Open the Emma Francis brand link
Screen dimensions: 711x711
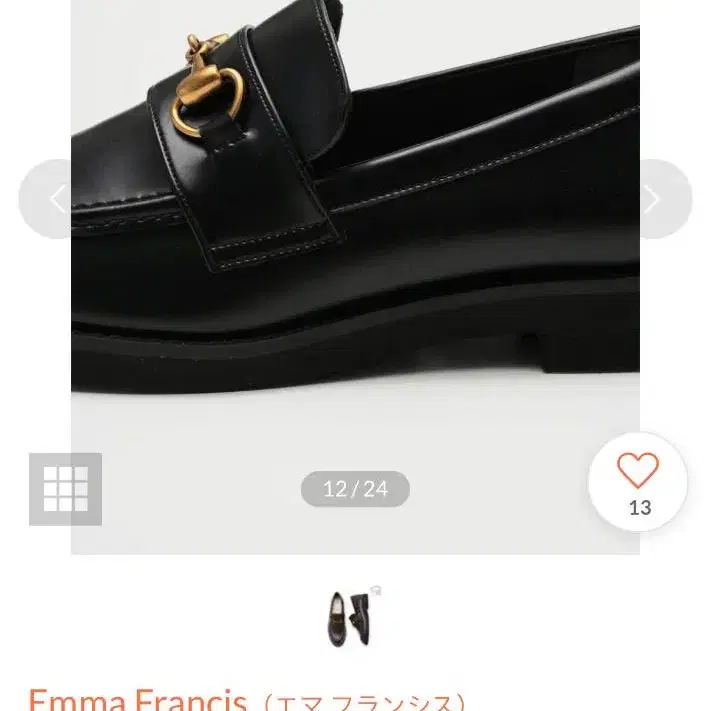click(138, 698)
